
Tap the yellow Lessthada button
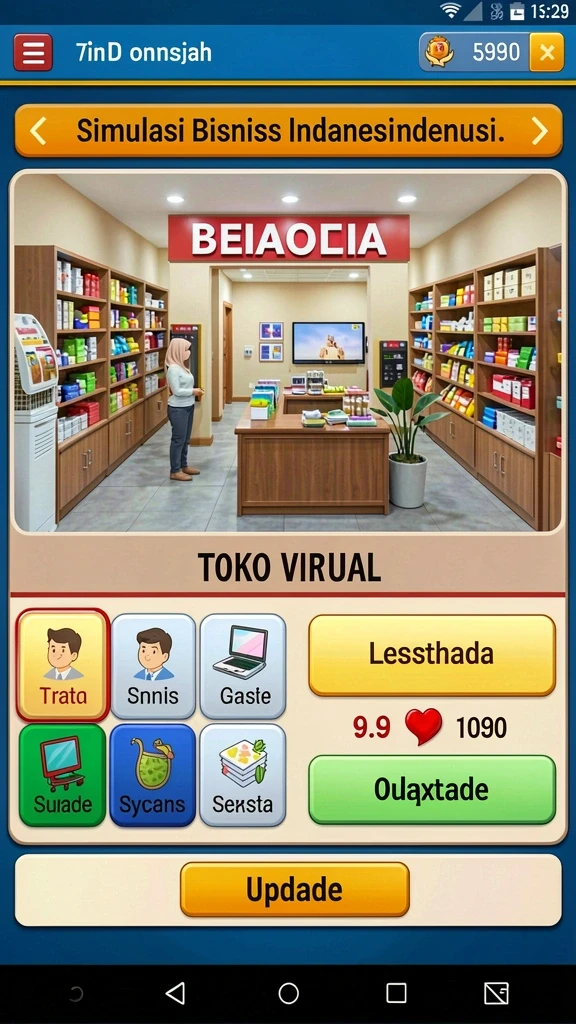432,655
